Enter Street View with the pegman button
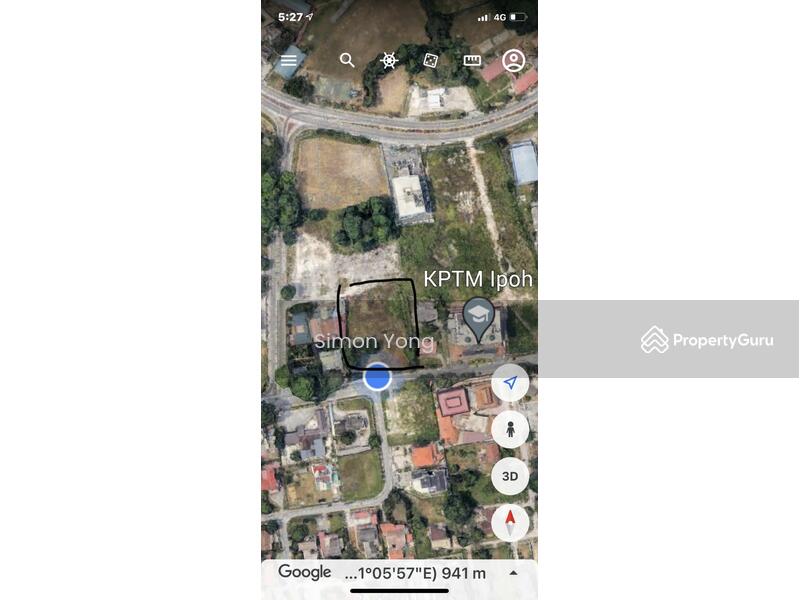This screenshot has width=800, height=600. coord(510,429)
